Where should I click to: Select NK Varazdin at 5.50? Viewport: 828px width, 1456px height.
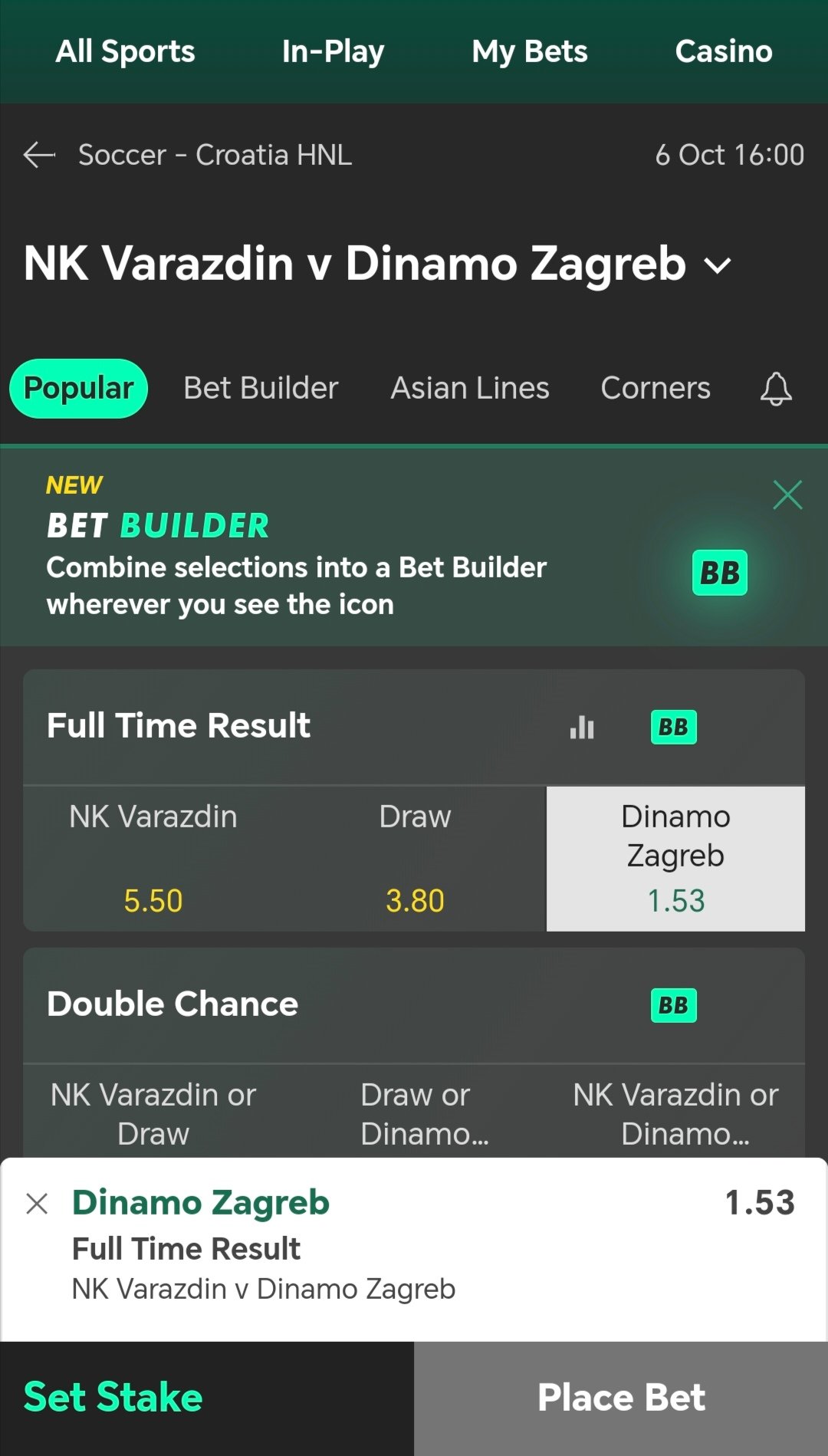point(153,859)
